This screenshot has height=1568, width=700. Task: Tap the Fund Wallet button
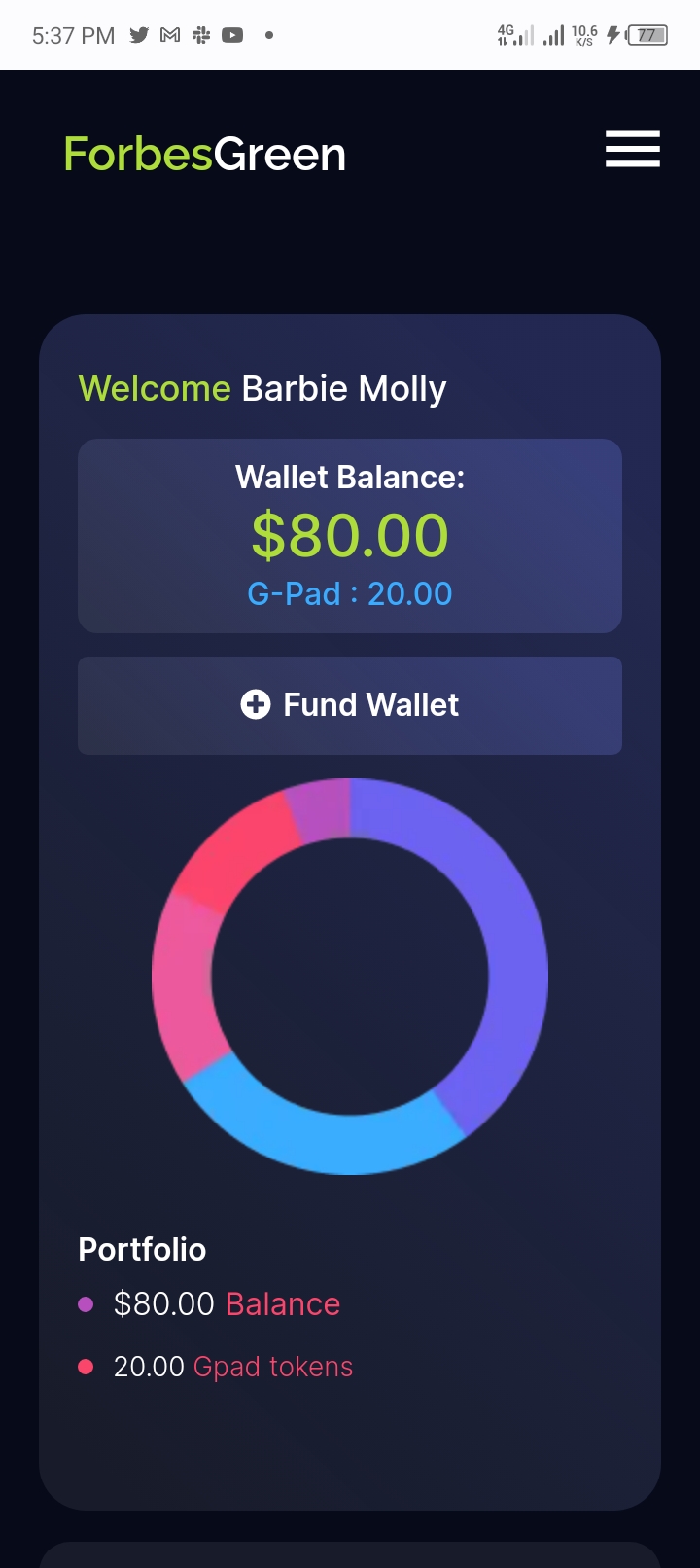point(350,705)
